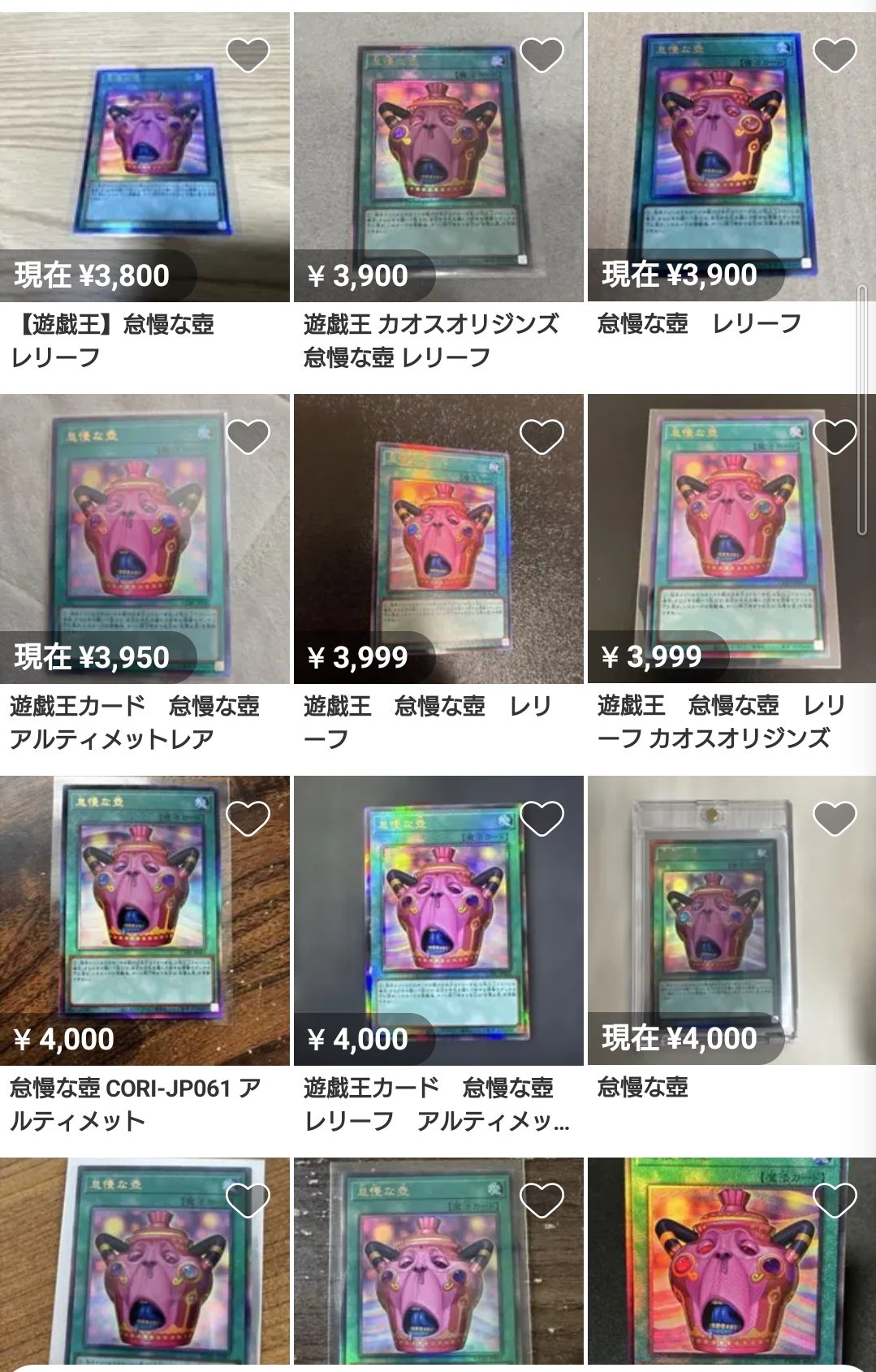Favorite the レリーフ カオスオリジンズ ¥3,999 listing
Viewport: 876px width, 1372px height.
835,437
